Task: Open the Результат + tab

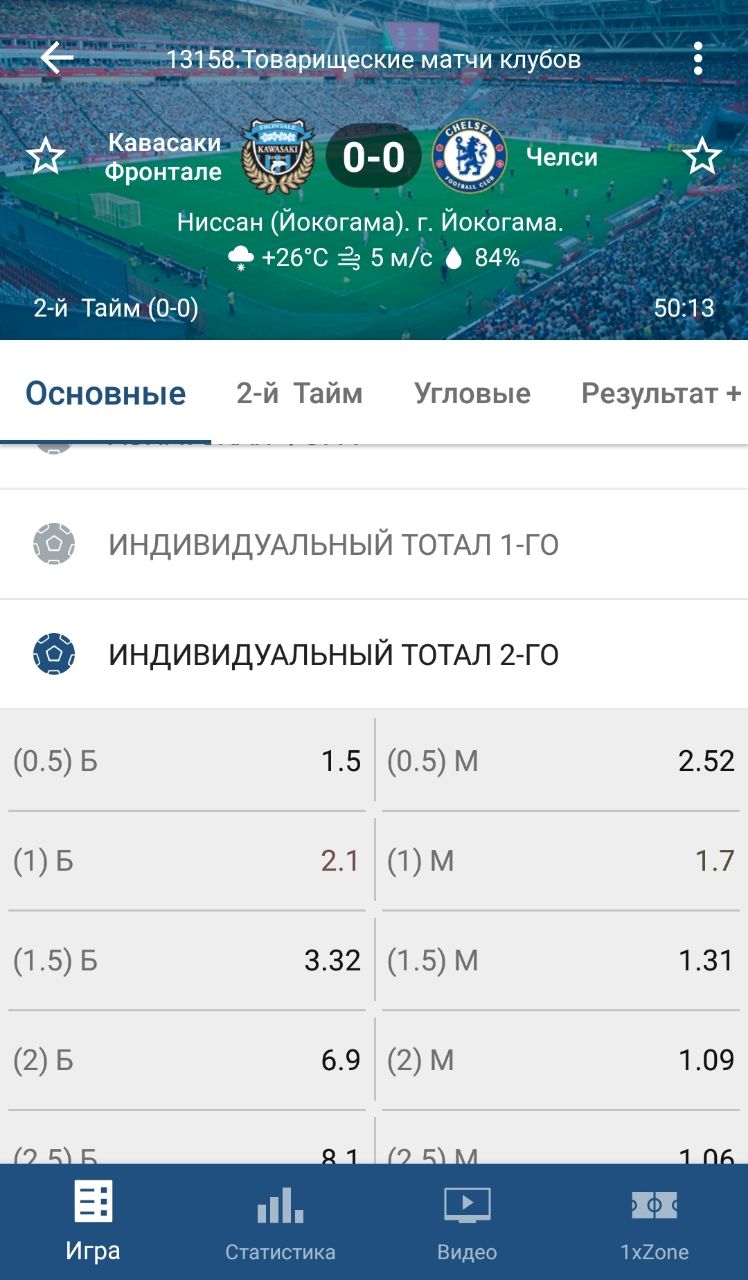Action: point(661,393)
